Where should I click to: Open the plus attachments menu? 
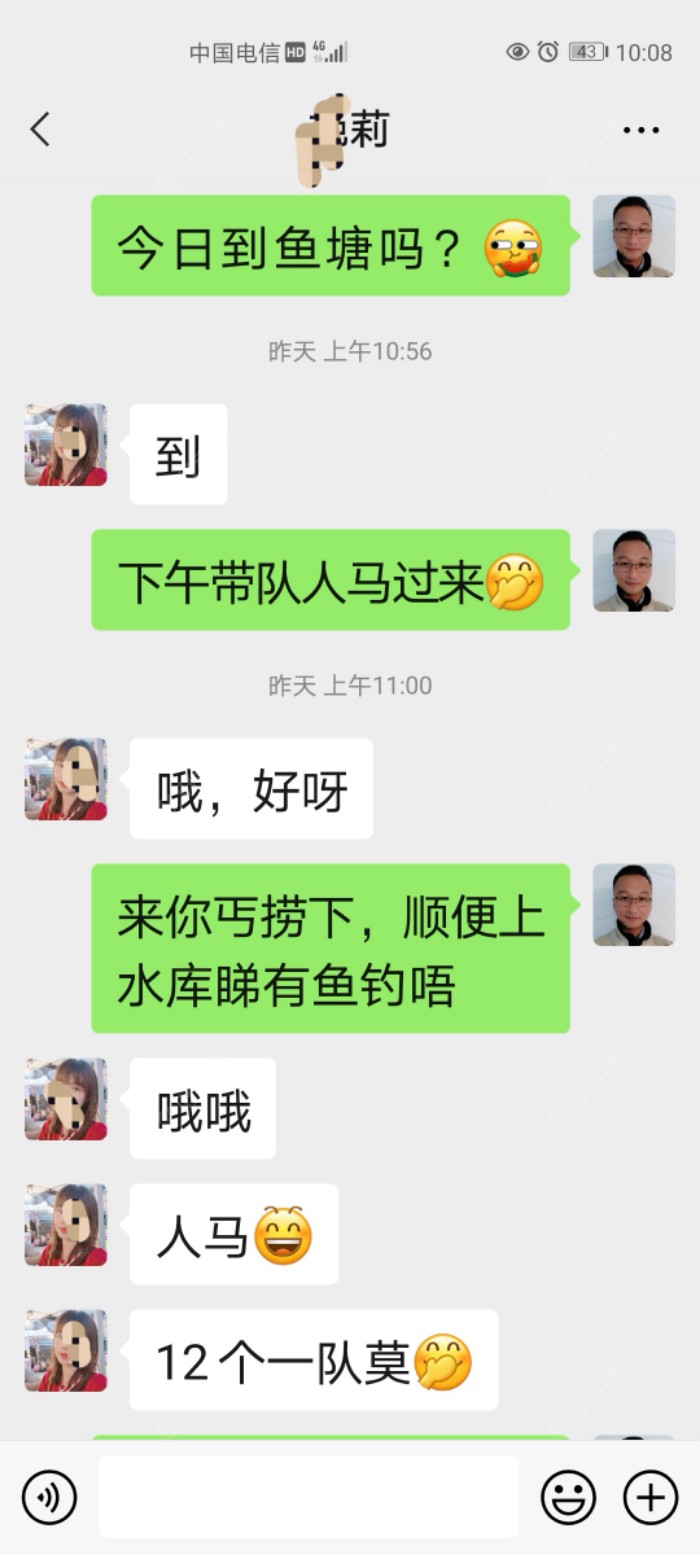tap(651, 1497)
